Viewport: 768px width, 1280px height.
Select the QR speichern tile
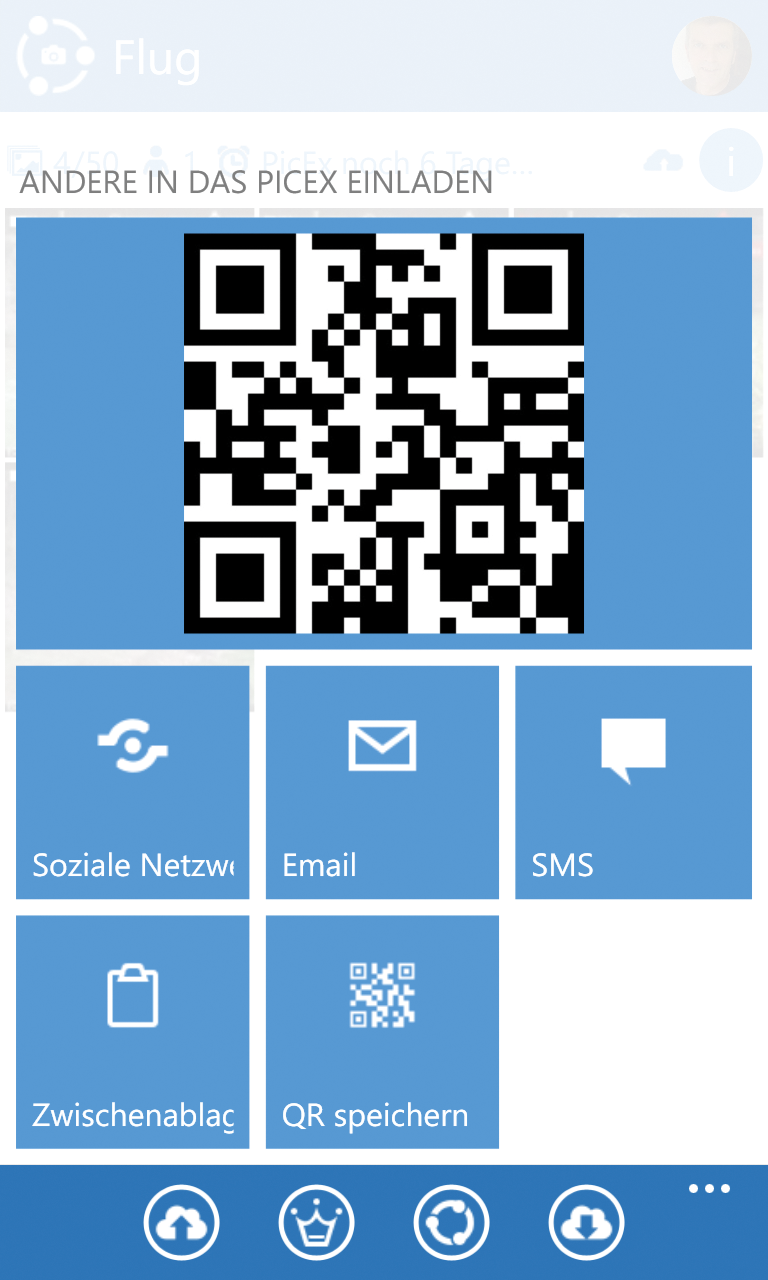click(x=382, y=1032)
